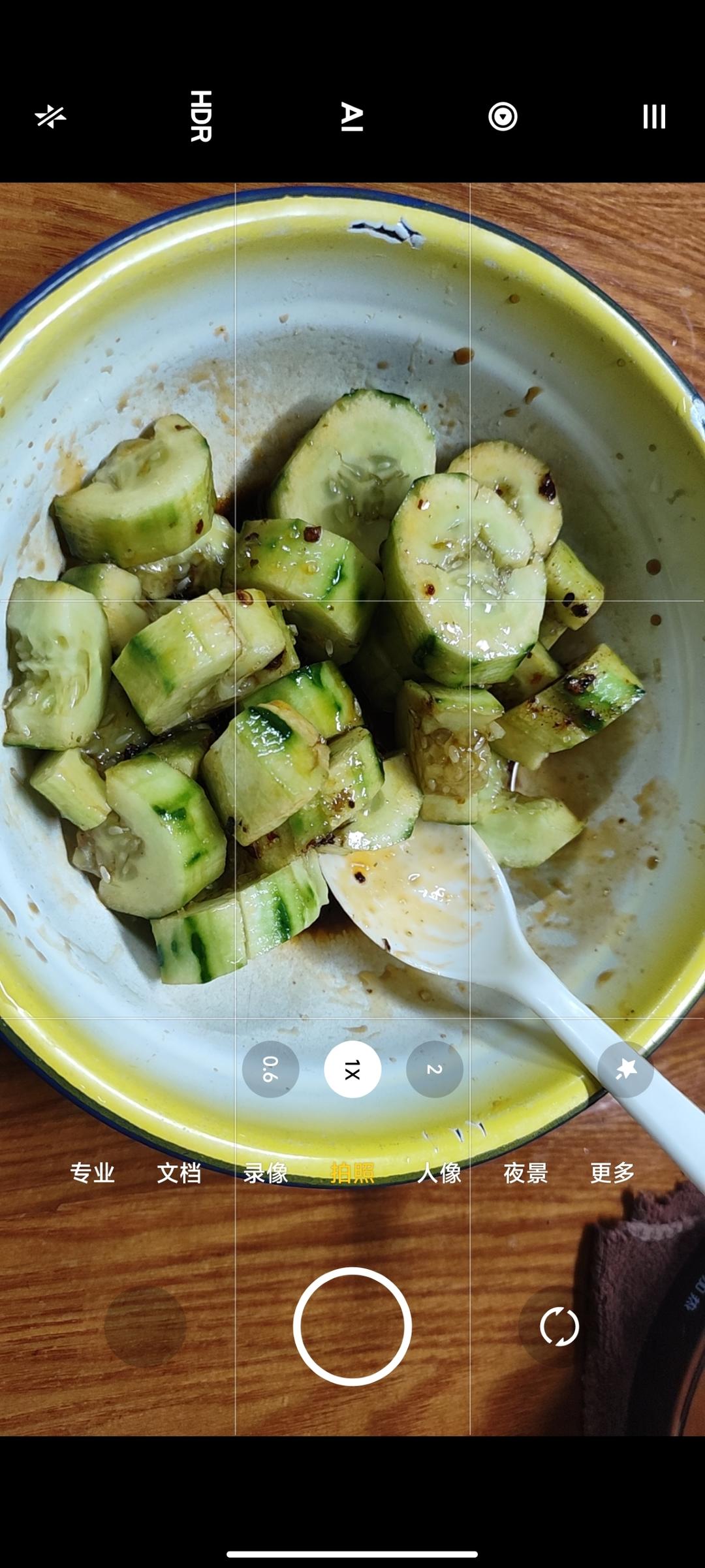Screen dimensions: 705x1568
Task: Toggle the flash setting icon
Action: (x=50, y=117)
